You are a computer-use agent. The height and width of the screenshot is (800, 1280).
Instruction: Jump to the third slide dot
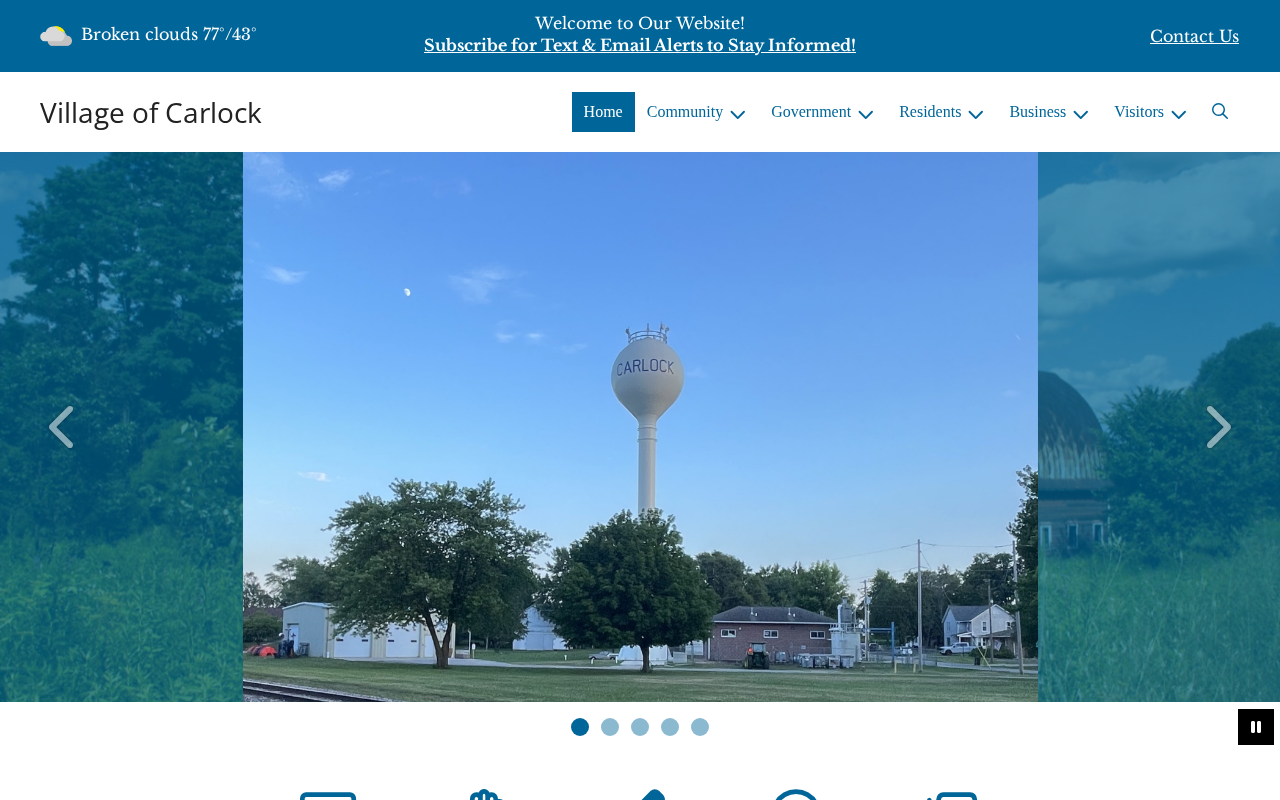point(640,727)
